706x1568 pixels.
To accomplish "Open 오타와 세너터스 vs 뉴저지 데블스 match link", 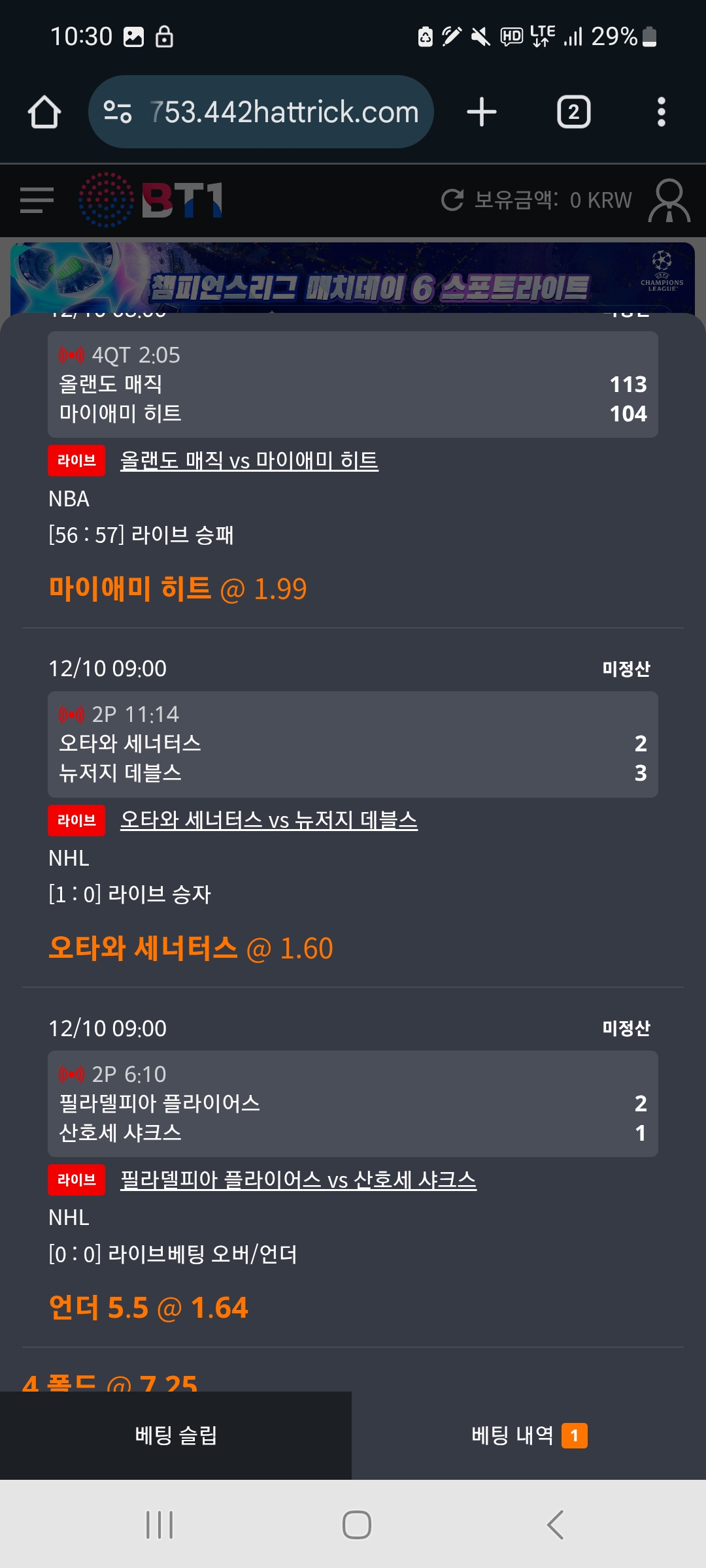I will (269, 820).
